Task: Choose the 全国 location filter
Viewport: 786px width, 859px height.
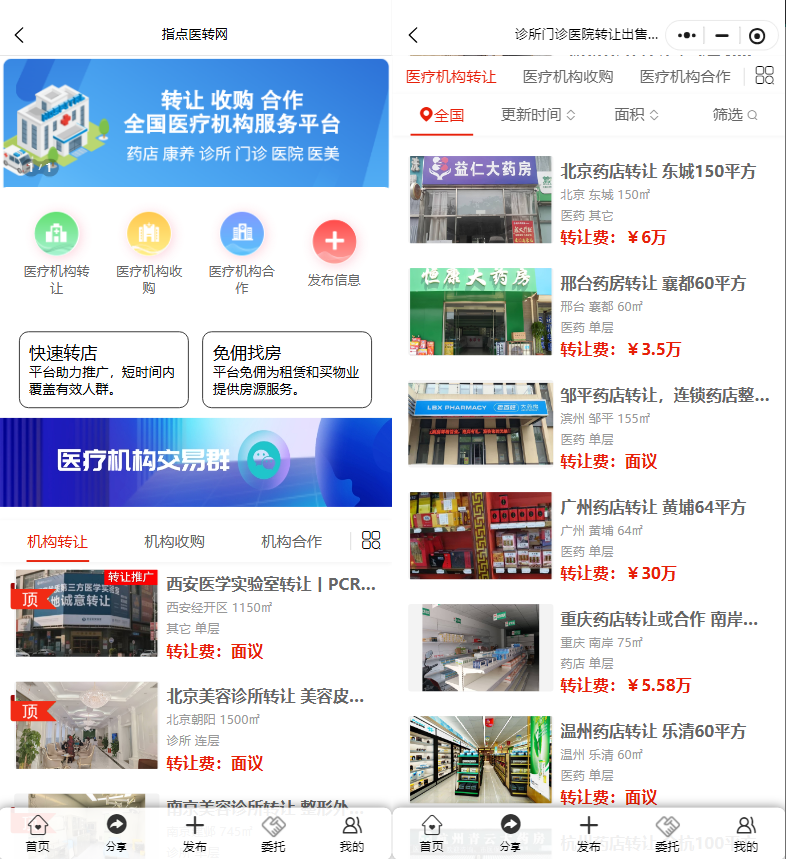Action: (x=443, y=115)
